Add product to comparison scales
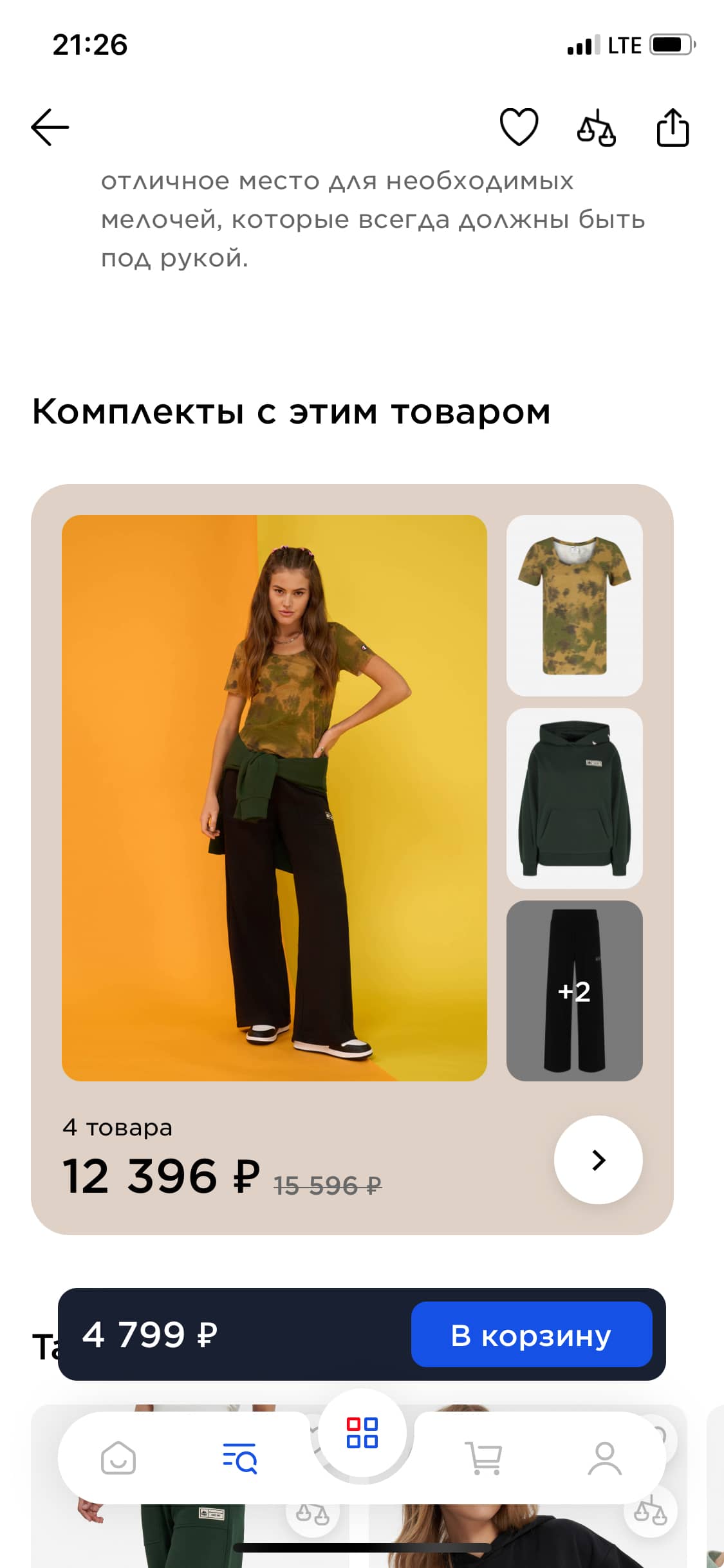 click(596, 127)
